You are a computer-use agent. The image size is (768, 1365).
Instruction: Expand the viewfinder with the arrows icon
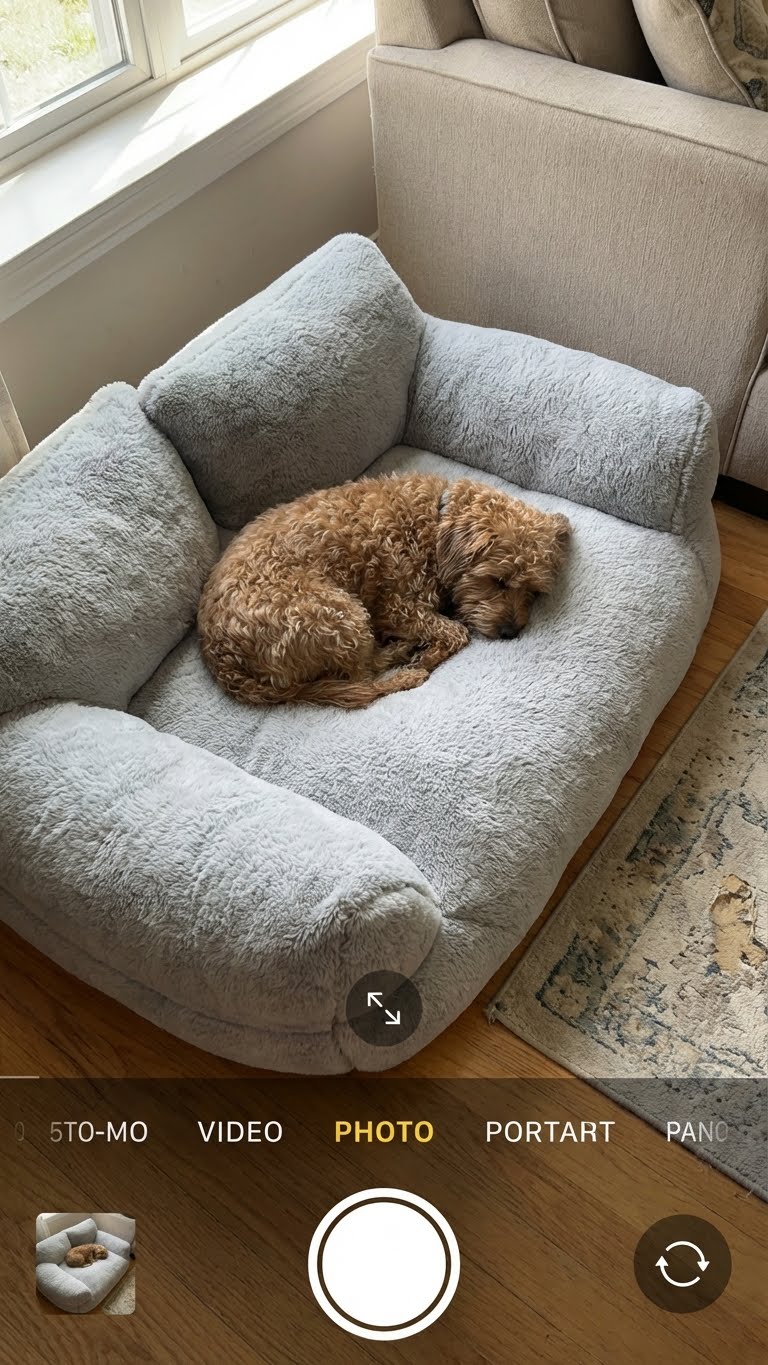pos(384,1008)
